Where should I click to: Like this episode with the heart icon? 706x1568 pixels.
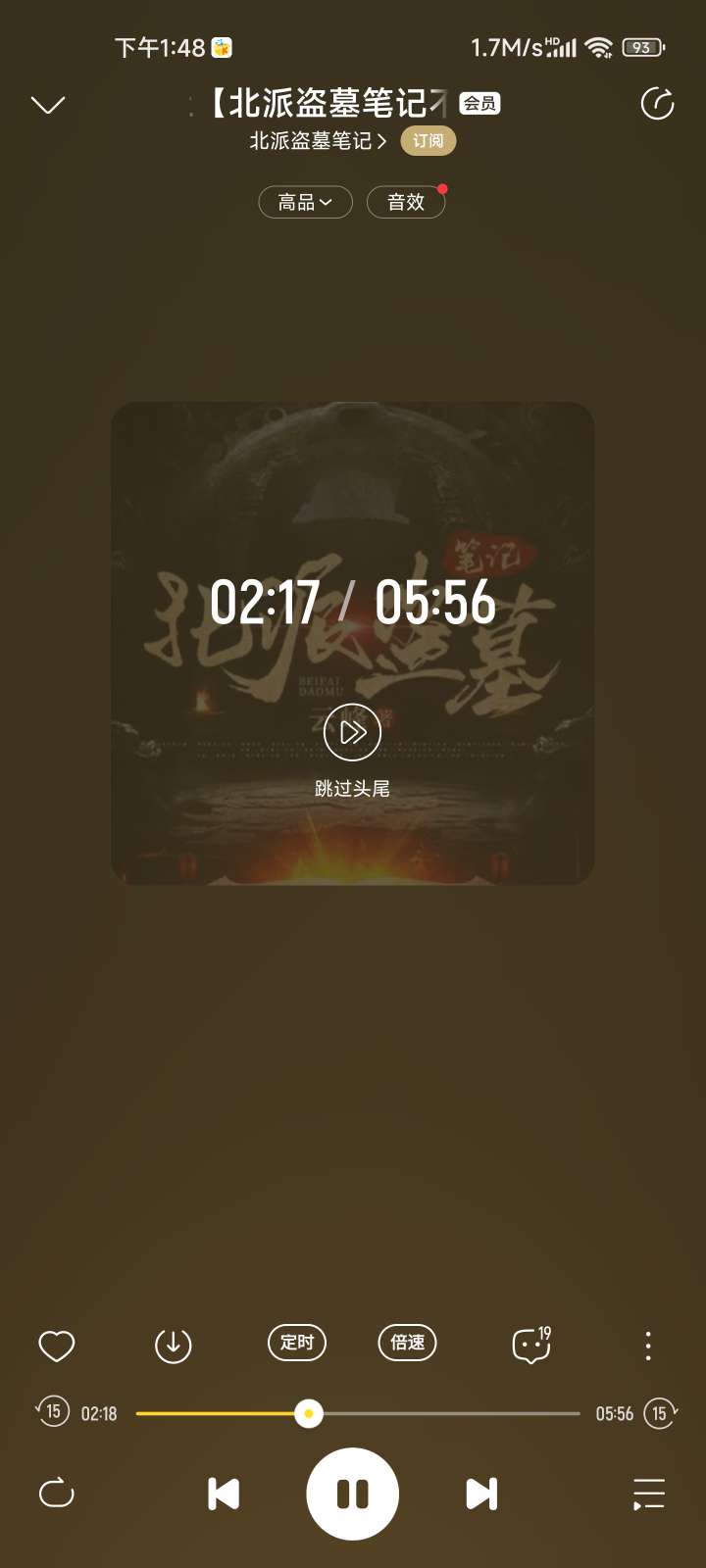(56, 1346)
